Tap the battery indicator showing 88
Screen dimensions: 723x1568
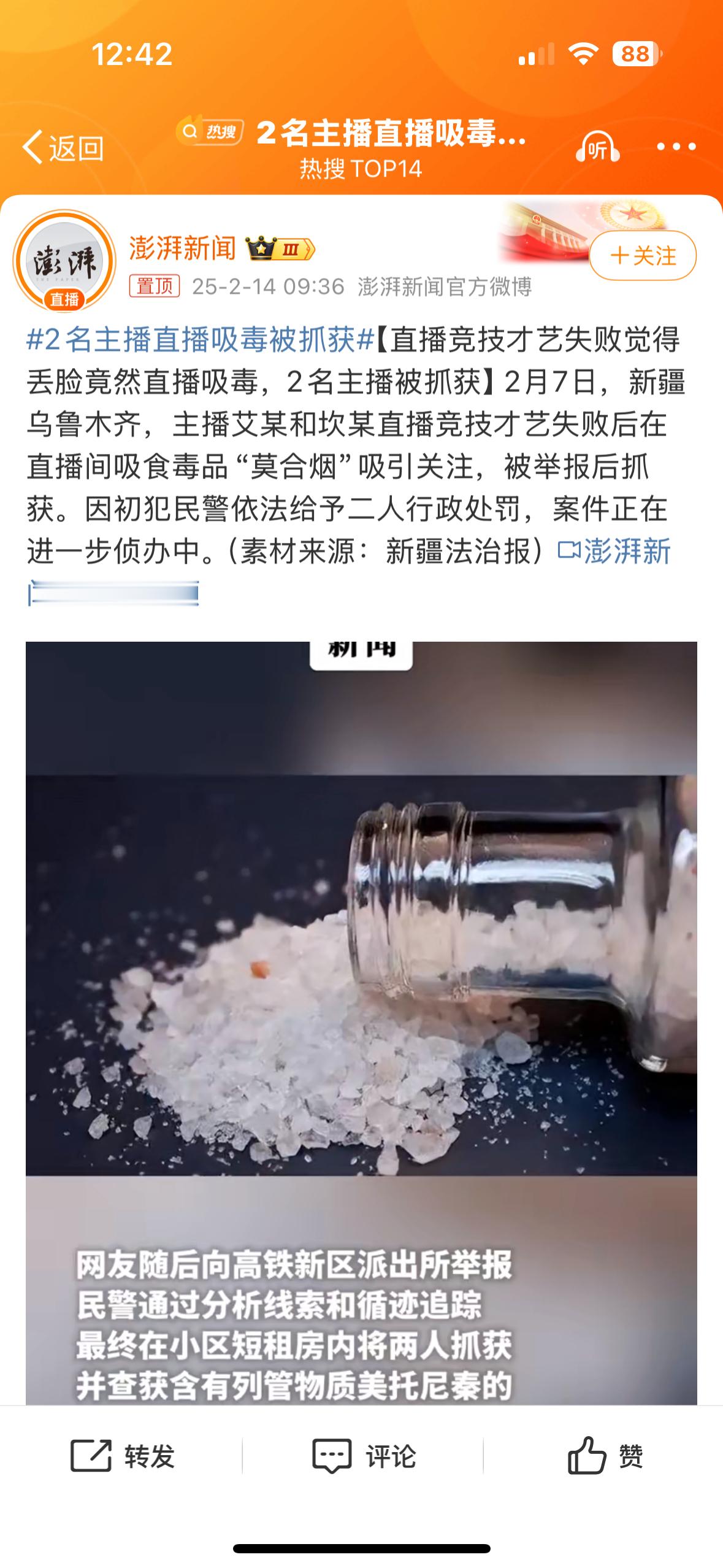coord(636,54)
